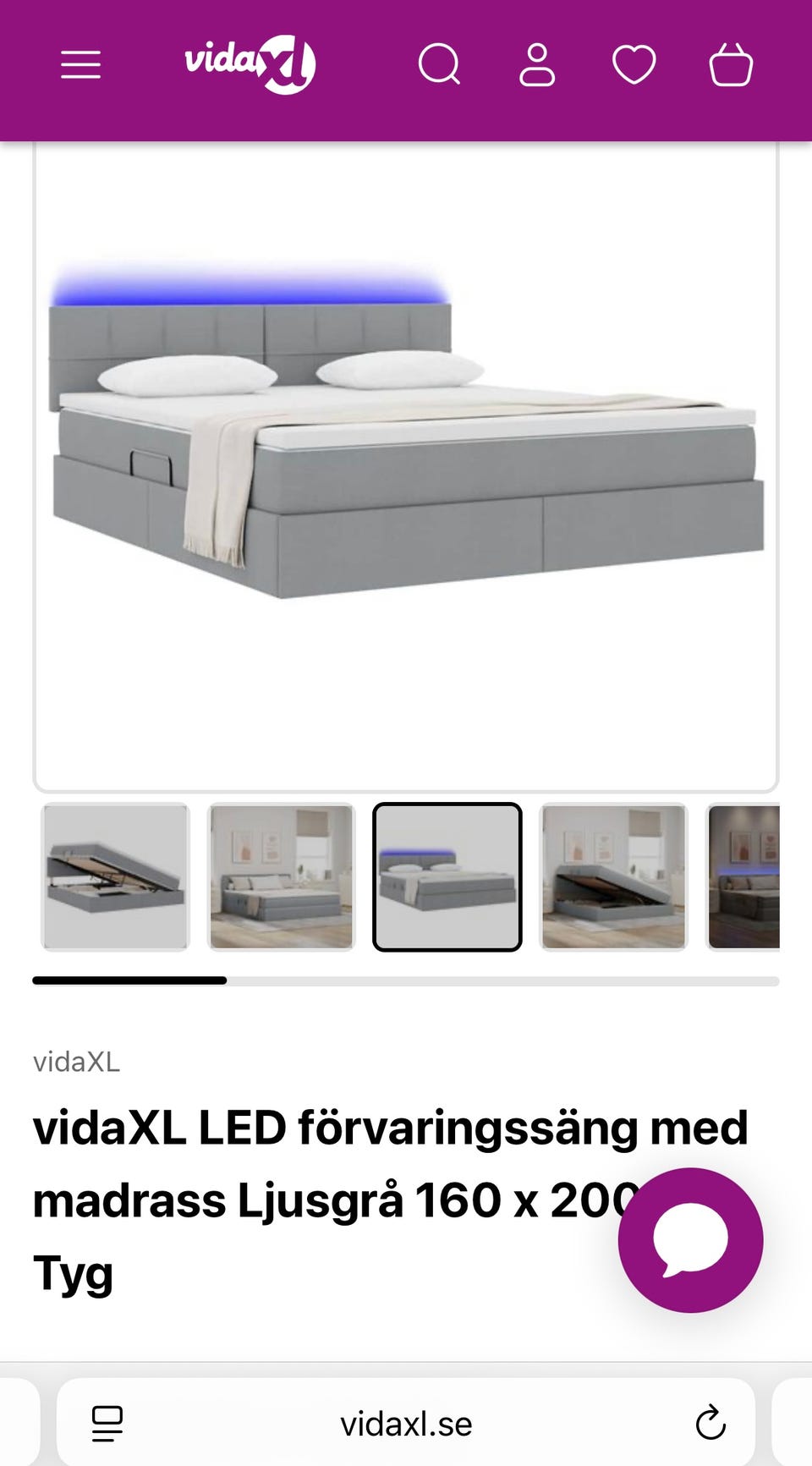
Task: Reload the page
Action: click(710, 1423)
